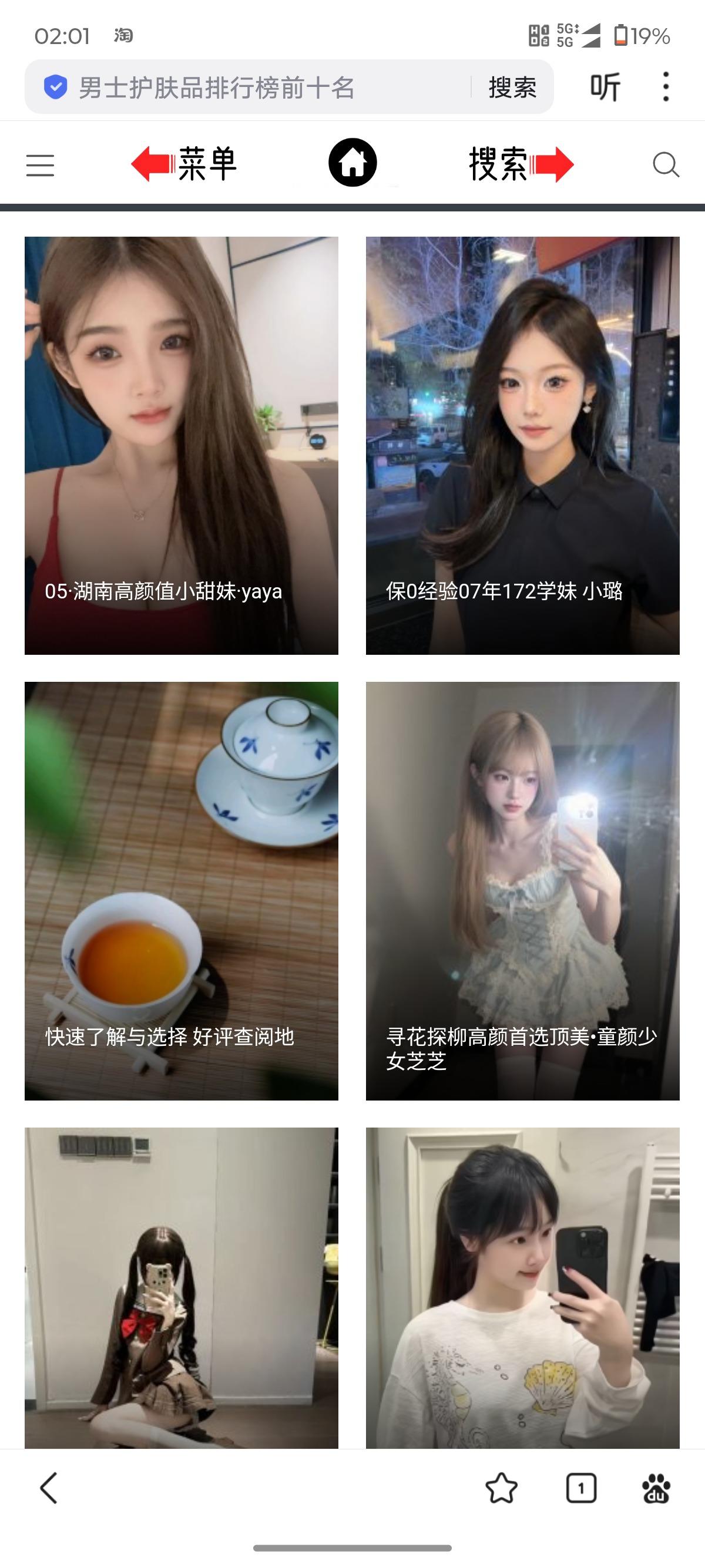Go to the site home icon
The height and width of the screenshot is (1568, 705).
click(352, 163)
